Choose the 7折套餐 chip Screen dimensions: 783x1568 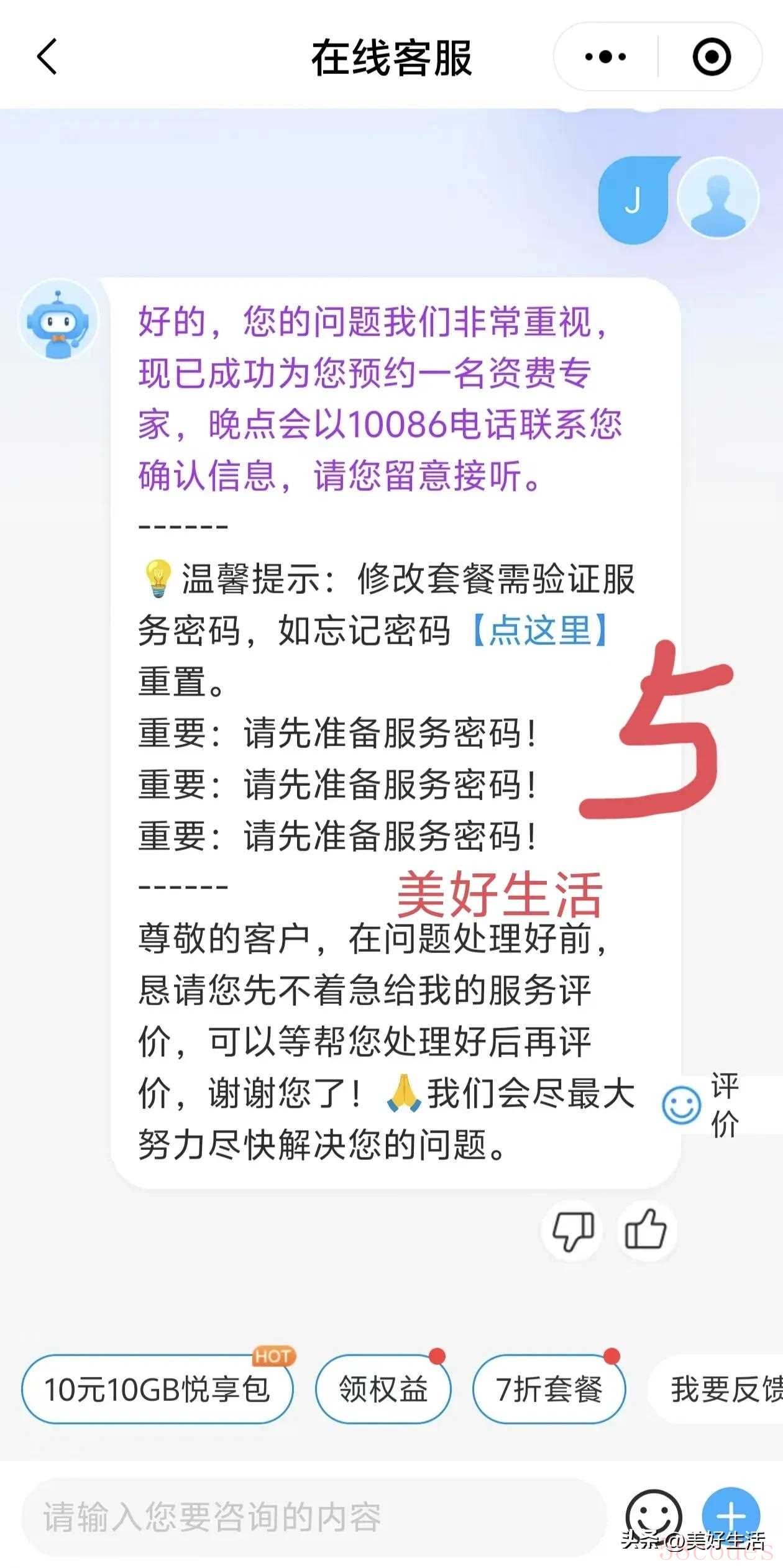tap(549, 1389)
